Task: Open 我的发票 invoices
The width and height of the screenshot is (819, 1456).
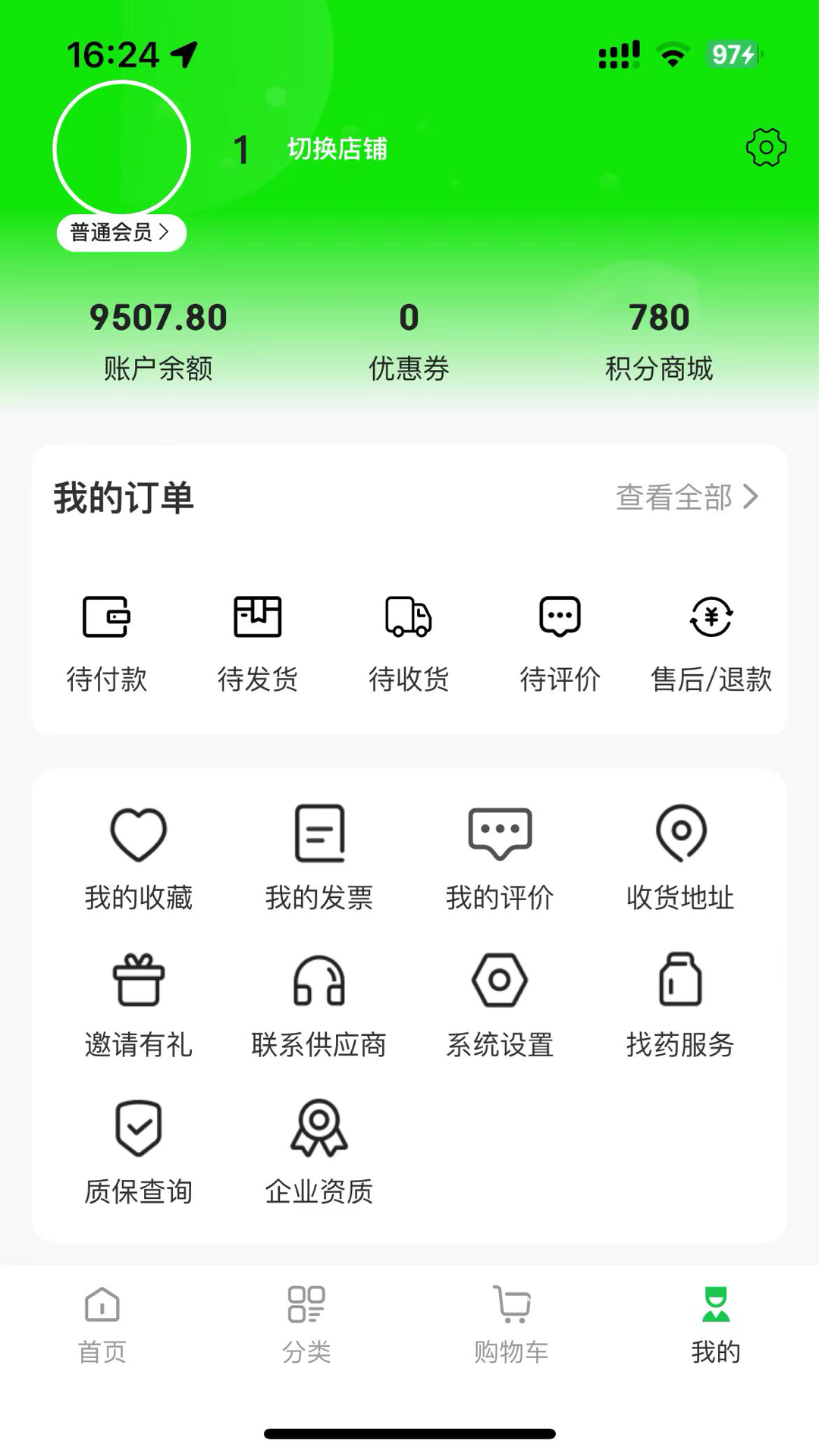Action: (319, 858)
